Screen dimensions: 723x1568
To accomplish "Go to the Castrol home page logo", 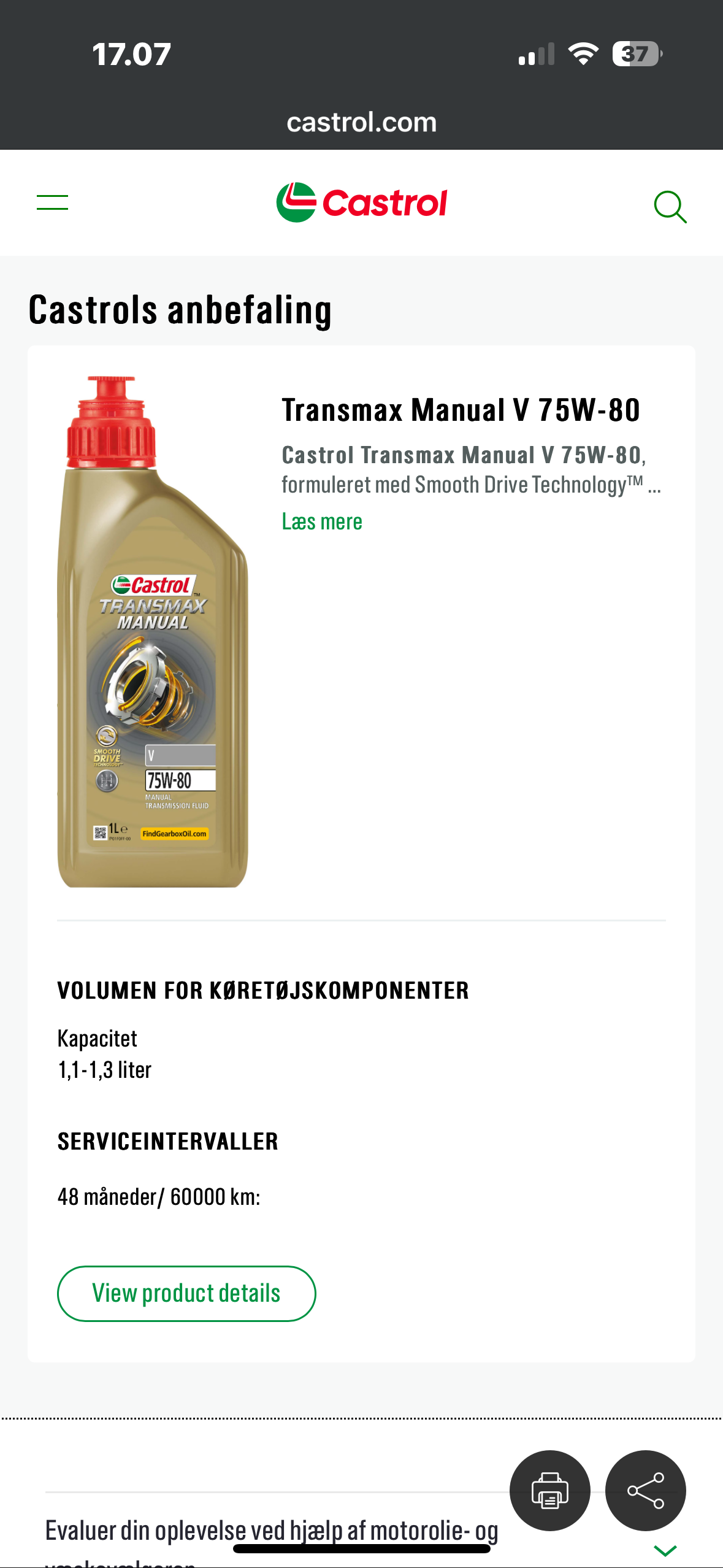I will (x=362, y=202).
